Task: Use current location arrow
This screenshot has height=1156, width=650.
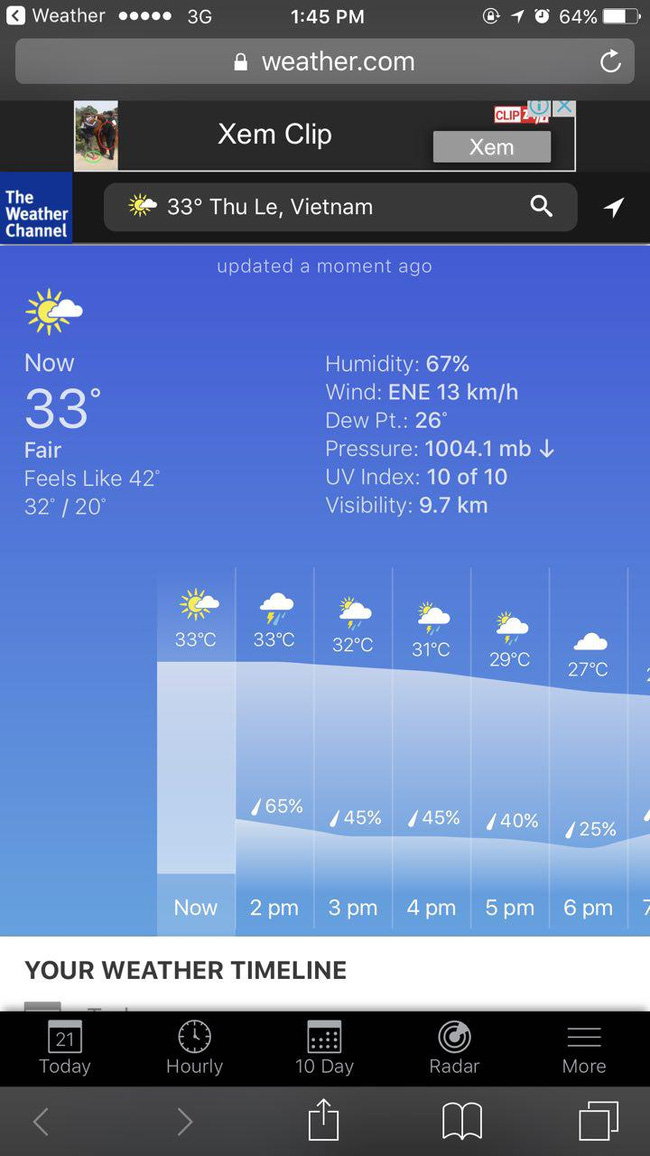Action: [x=614, y=207]
